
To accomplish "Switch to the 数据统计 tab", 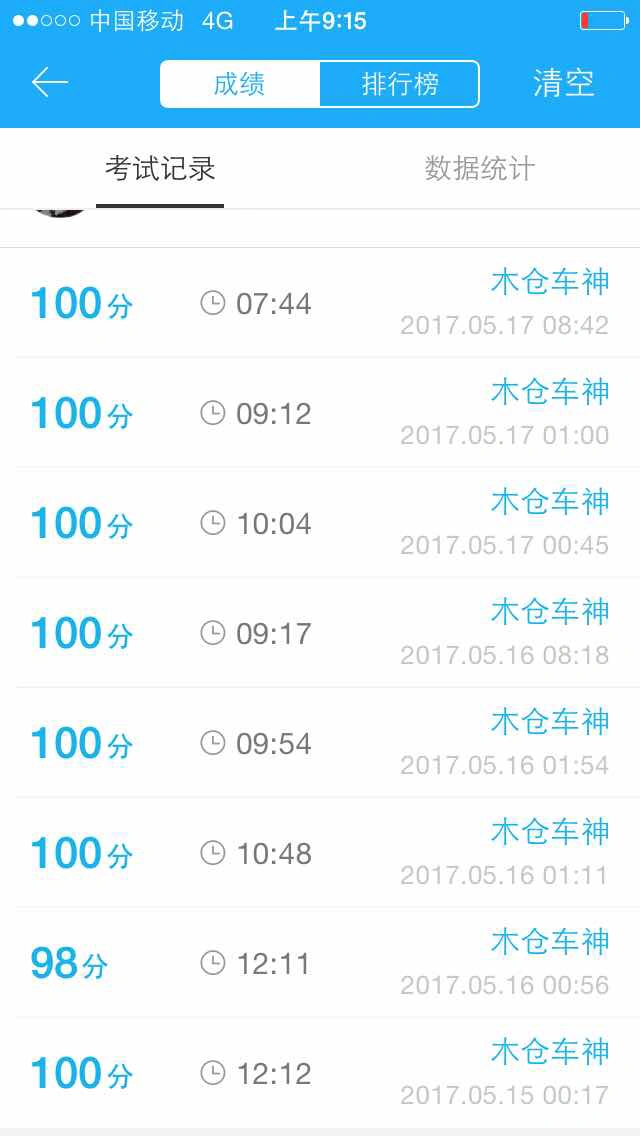I will (x=479, y=169).
